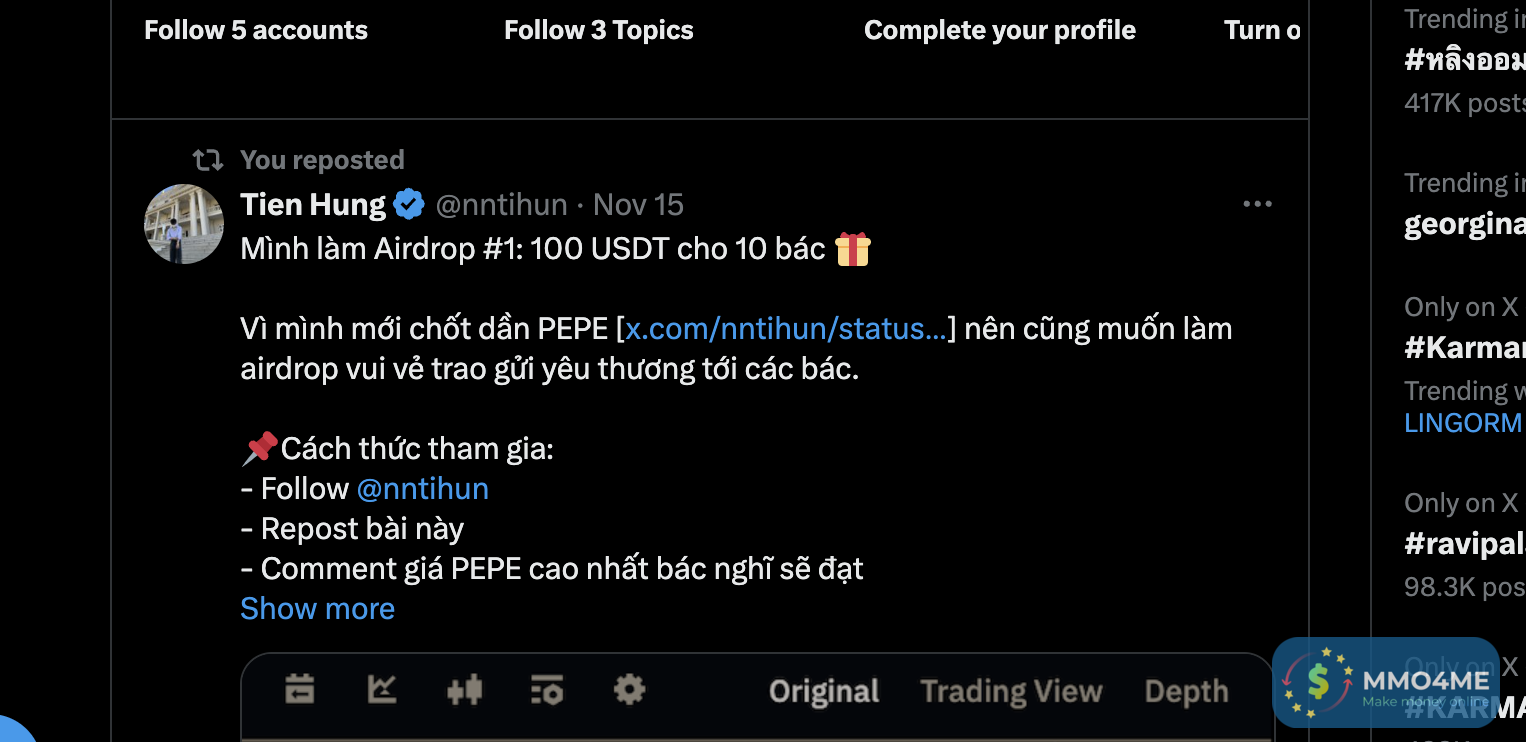The width and height of the screenshot is (1526, 742).
Task: View the attached trading chart image
Action: pos(756,698)
